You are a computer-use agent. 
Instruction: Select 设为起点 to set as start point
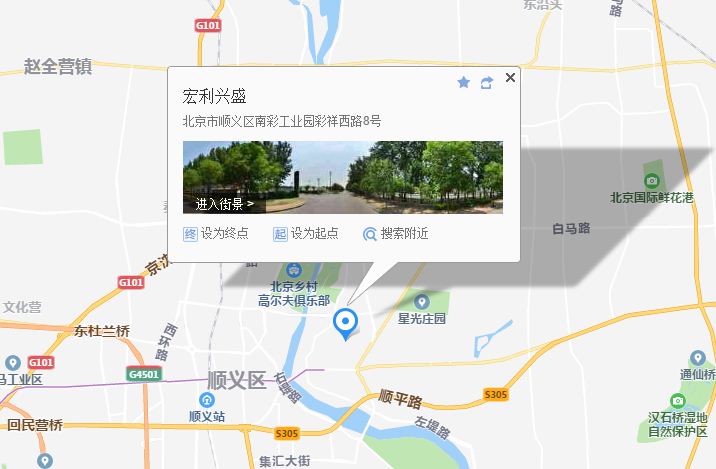pyautogui.click(x=306, y=234)
